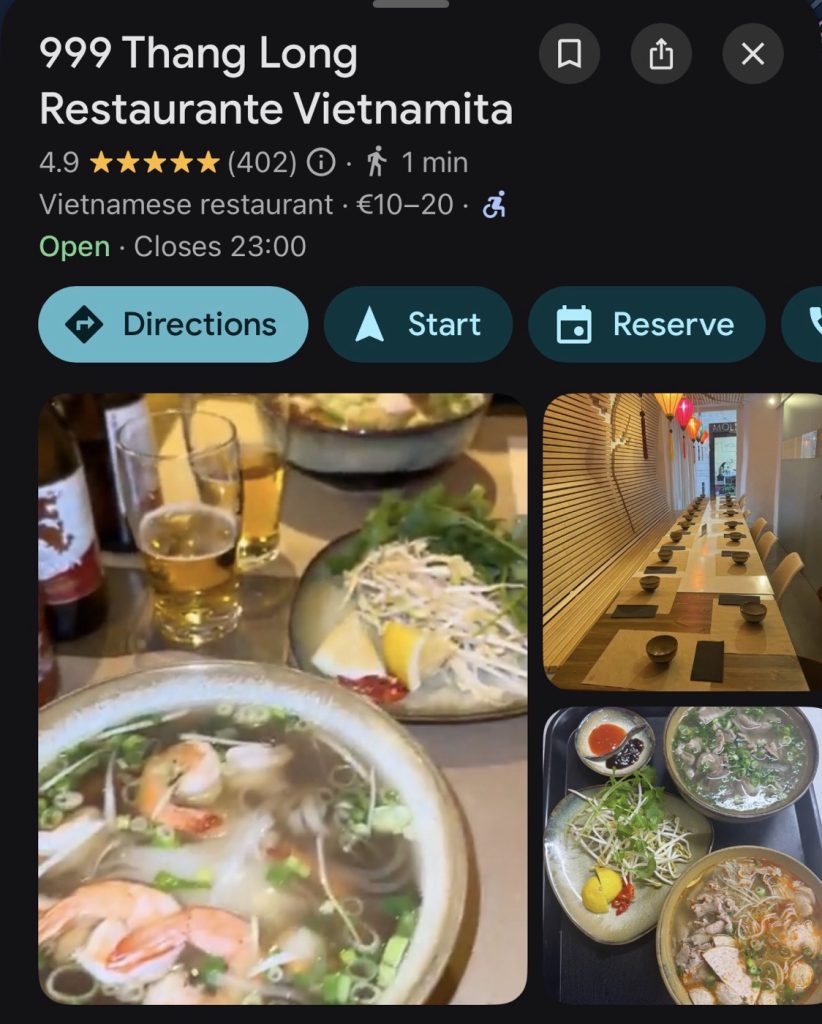Start navigation to the restaurant
This screenshot has height=1024, width=822.
[x=418, y=324]
